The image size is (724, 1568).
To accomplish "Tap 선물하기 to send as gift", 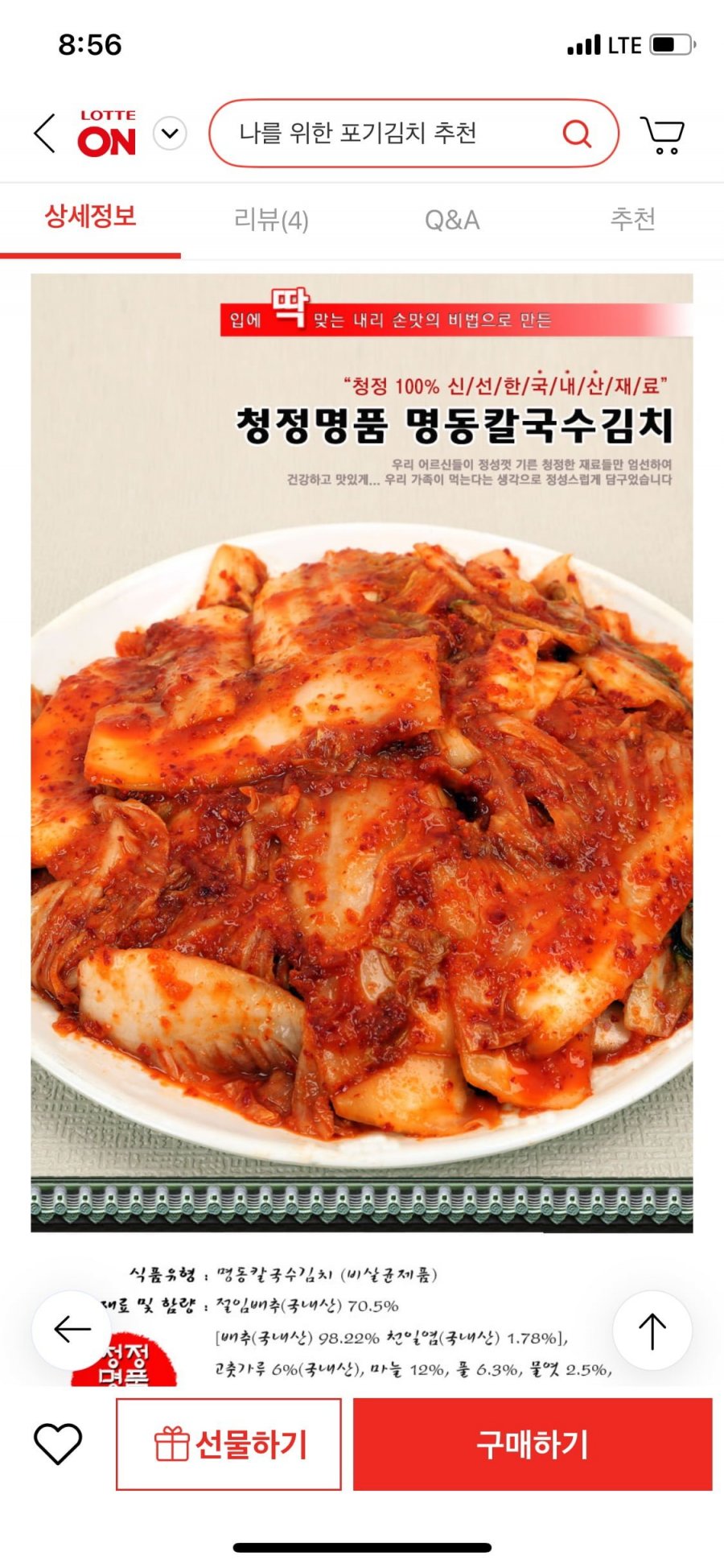I will 229,1444.
